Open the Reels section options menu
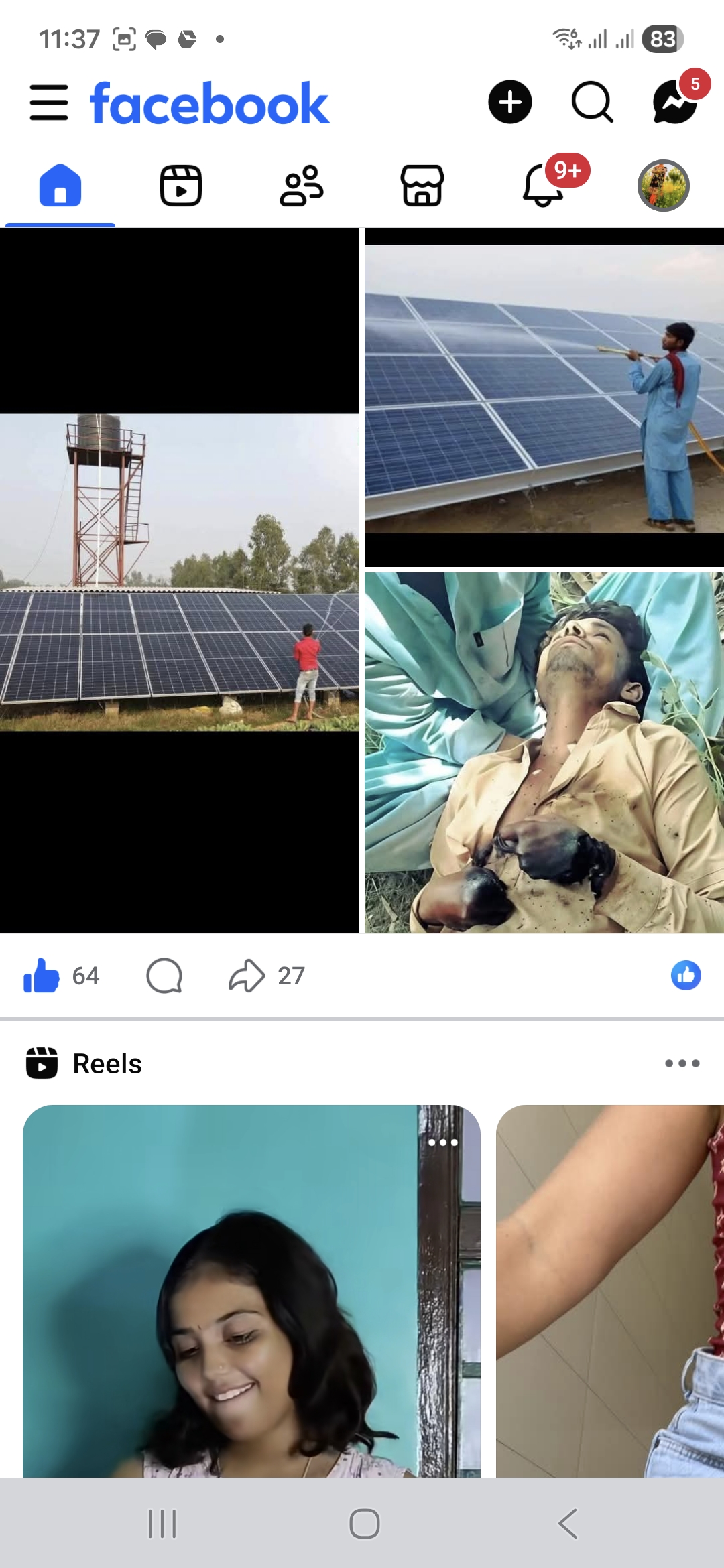 click(682, 1063)
